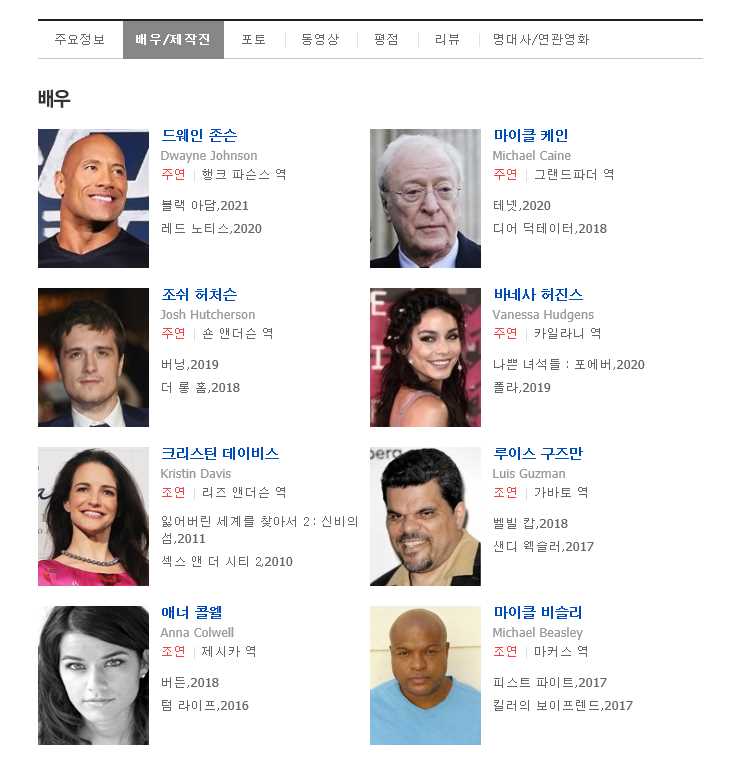Viewport: 742px width, 758px height.
Task: Open the film 테넷,2020
Action: [521, 206]
